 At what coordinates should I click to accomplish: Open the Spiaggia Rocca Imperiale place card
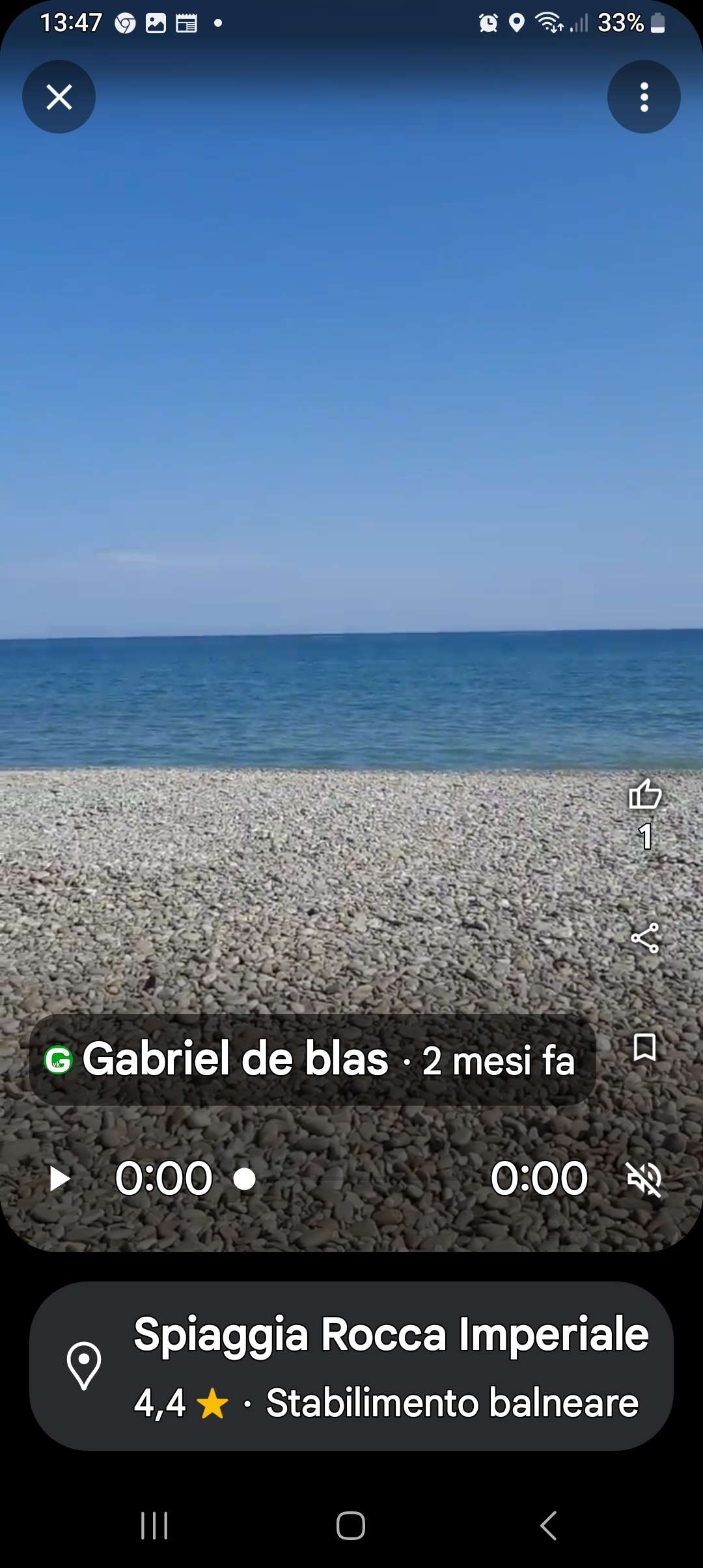351,1366
